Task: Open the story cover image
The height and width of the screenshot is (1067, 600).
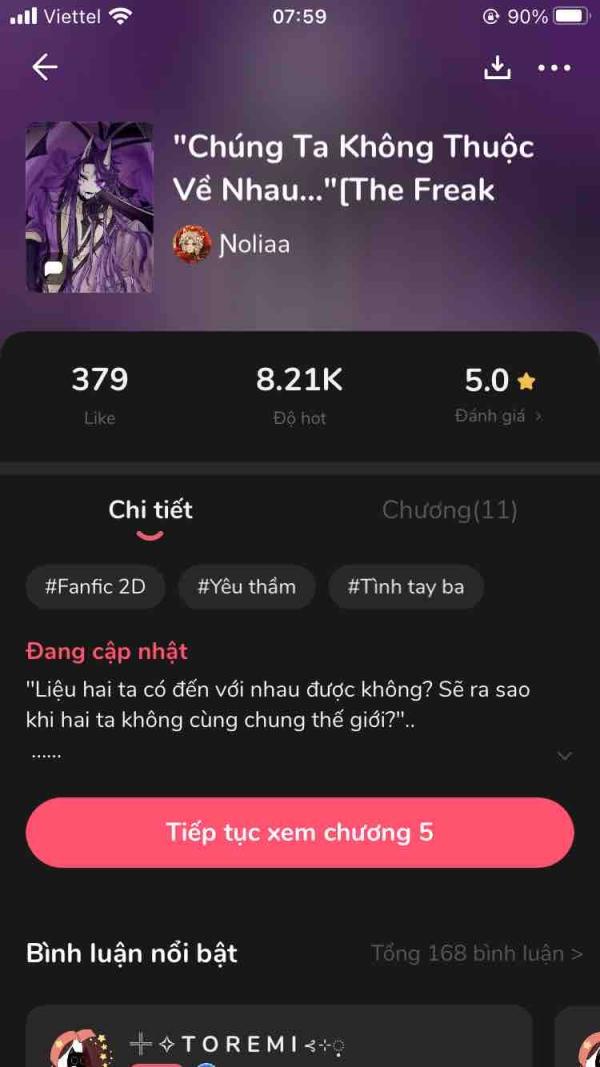Action: point(90,207)
